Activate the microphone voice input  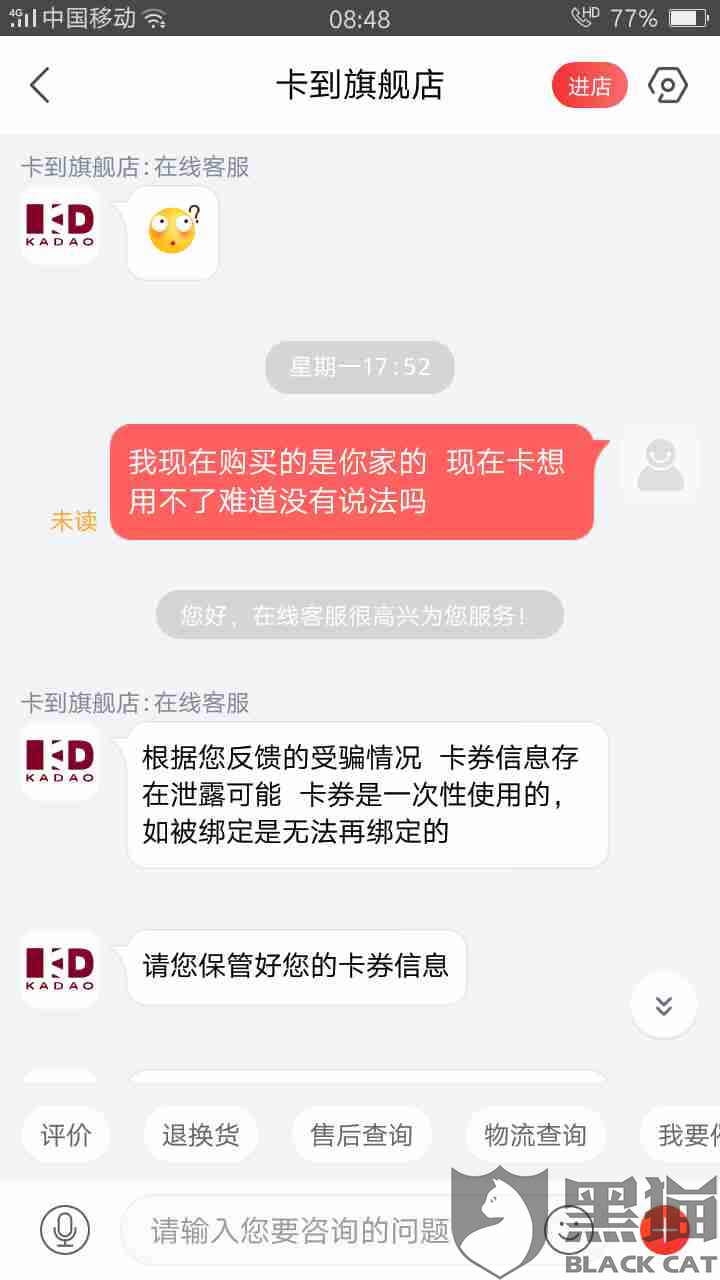(65, 1229)
